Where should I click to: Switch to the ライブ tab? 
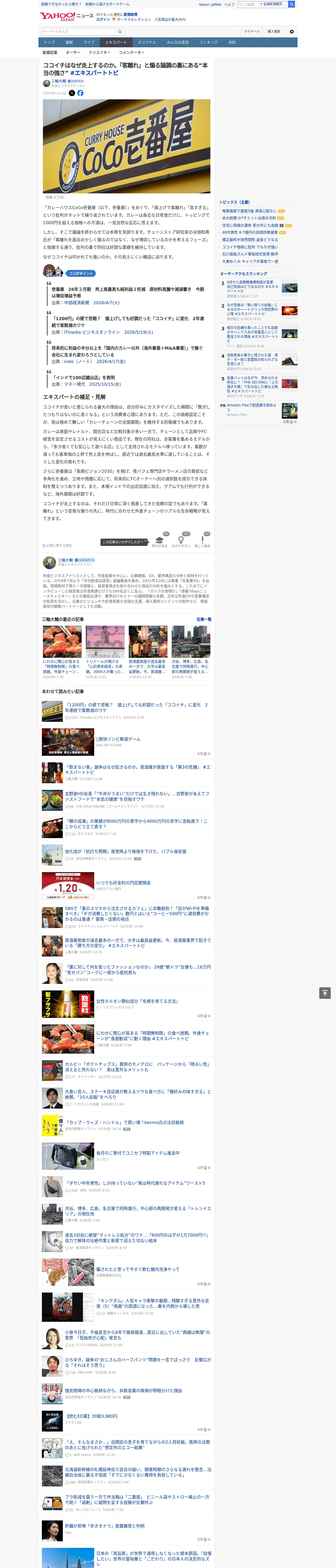[x=89, y=43]
